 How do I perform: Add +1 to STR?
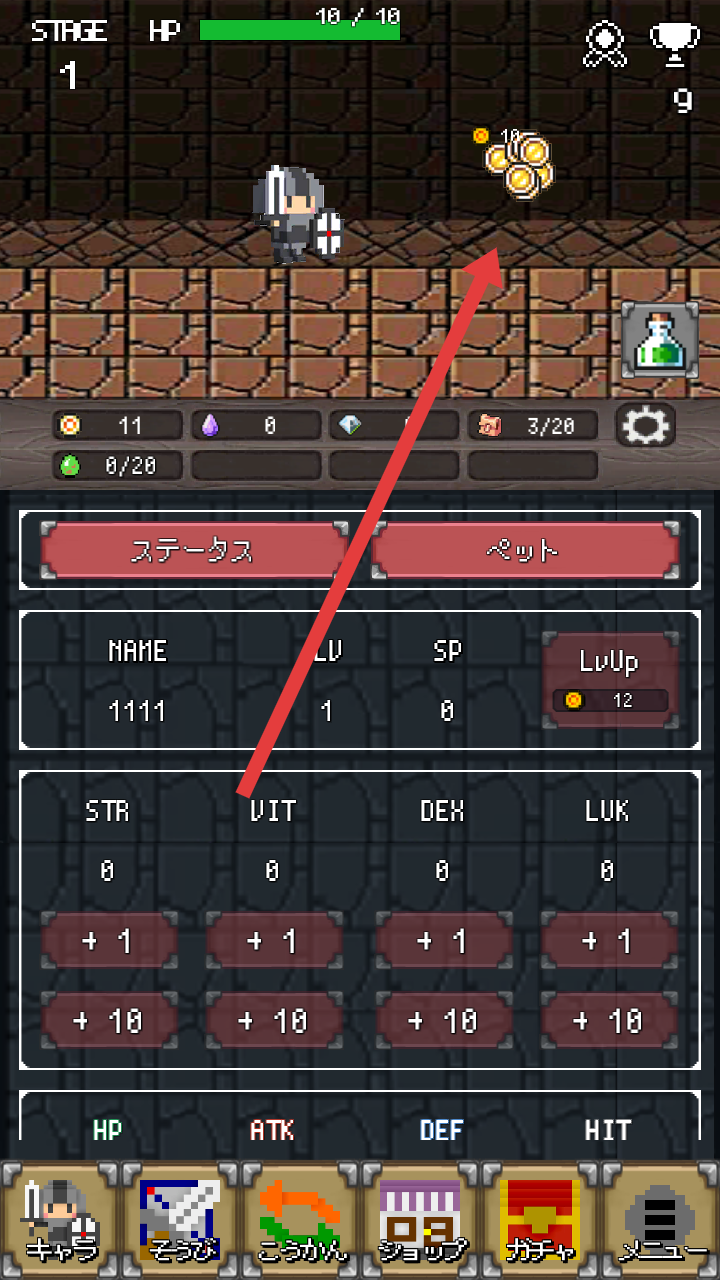[x=109, y=941]
